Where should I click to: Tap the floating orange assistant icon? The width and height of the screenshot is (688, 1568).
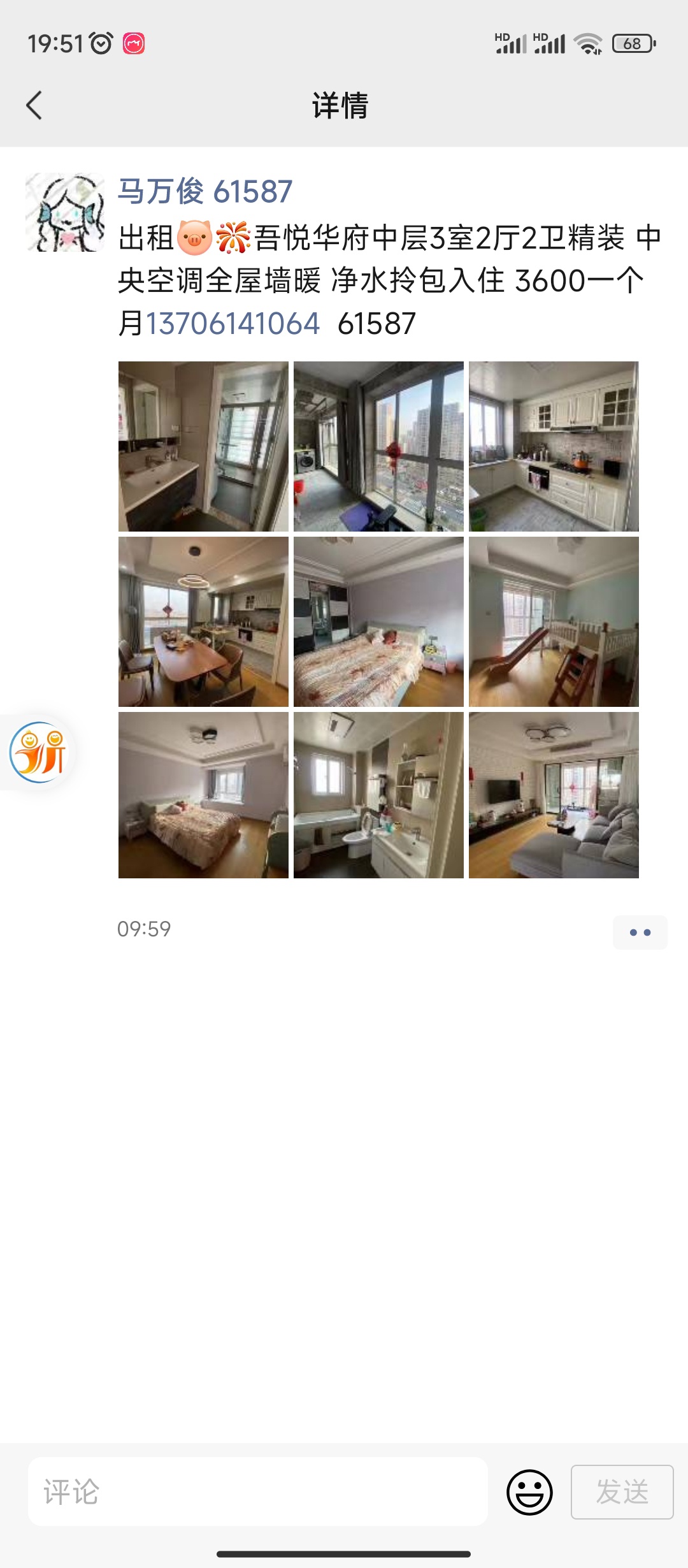point(38,752)
